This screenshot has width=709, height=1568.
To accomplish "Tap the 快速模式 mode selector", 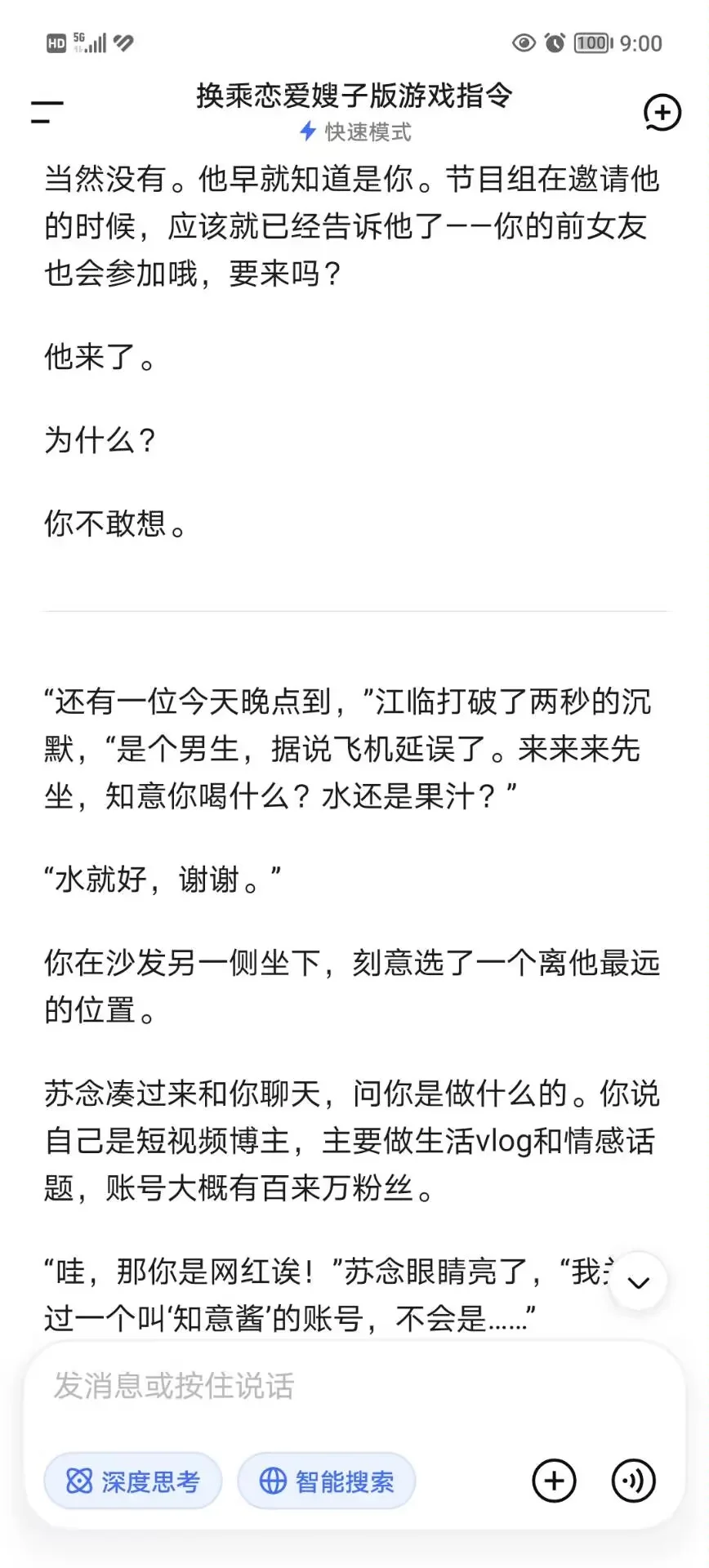I will (355, 131).
